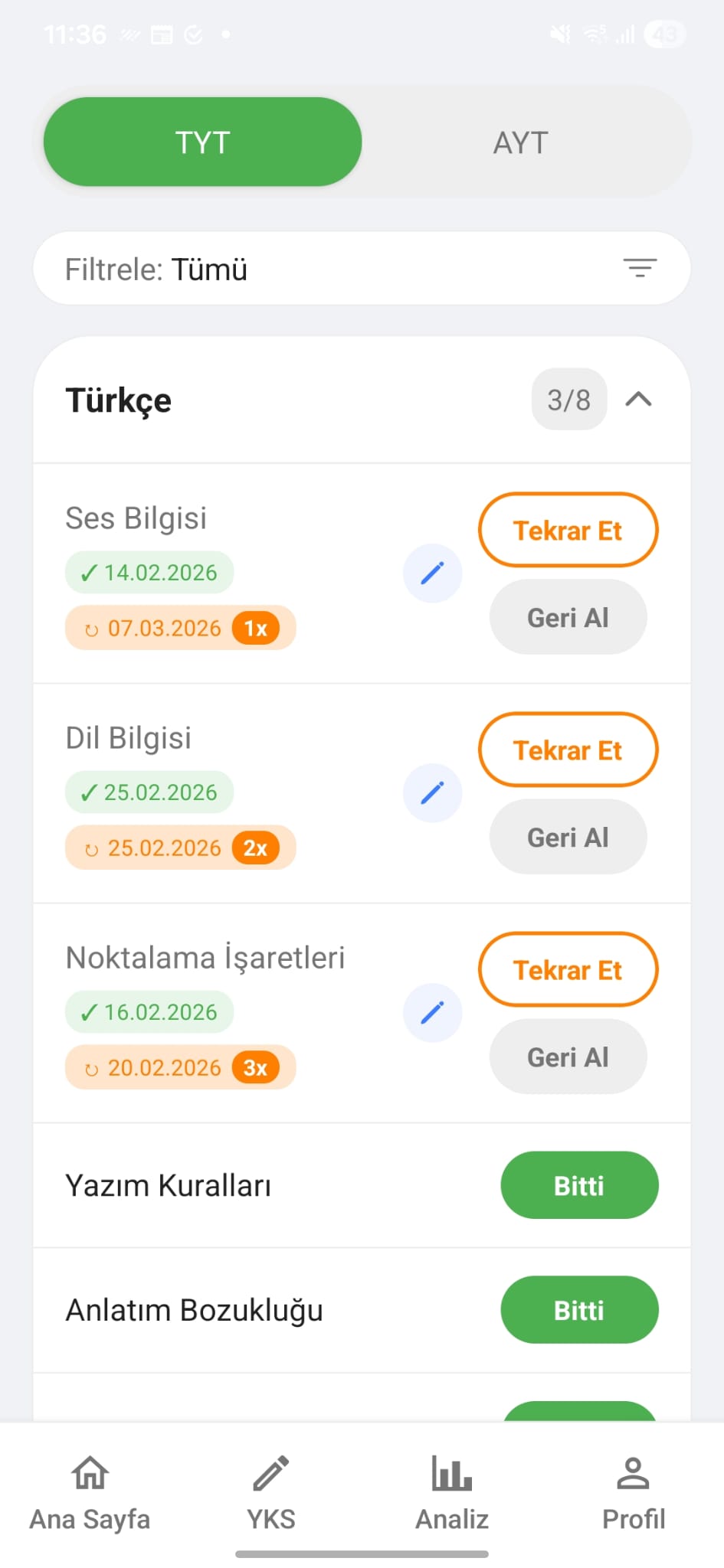The height and width of the screenshot is (1568, 724).
Task: Toggle completion status of Anlatım Bozukluğu
Action: click(579, 1310)
